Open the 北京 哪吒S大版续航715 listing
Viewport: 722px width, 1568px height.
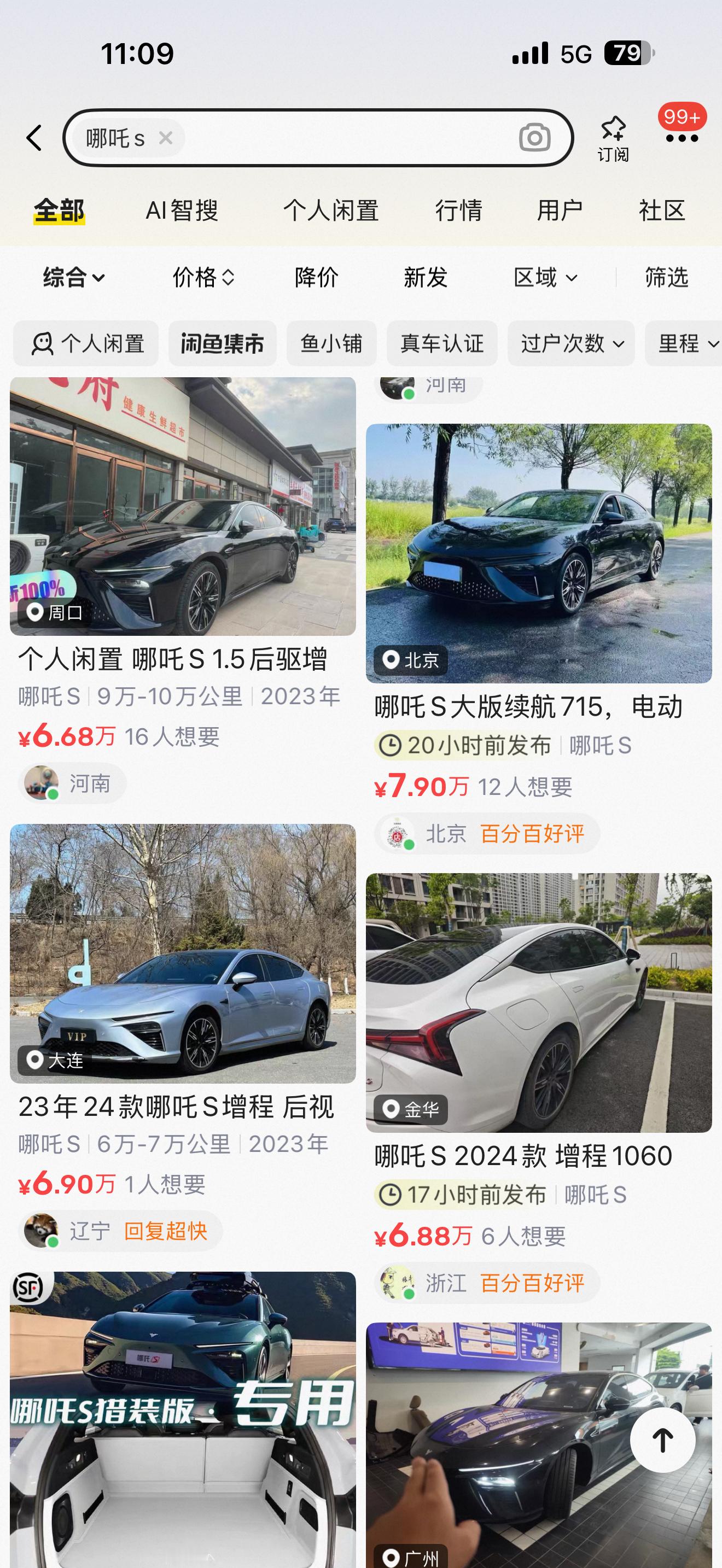coord(539,639)
